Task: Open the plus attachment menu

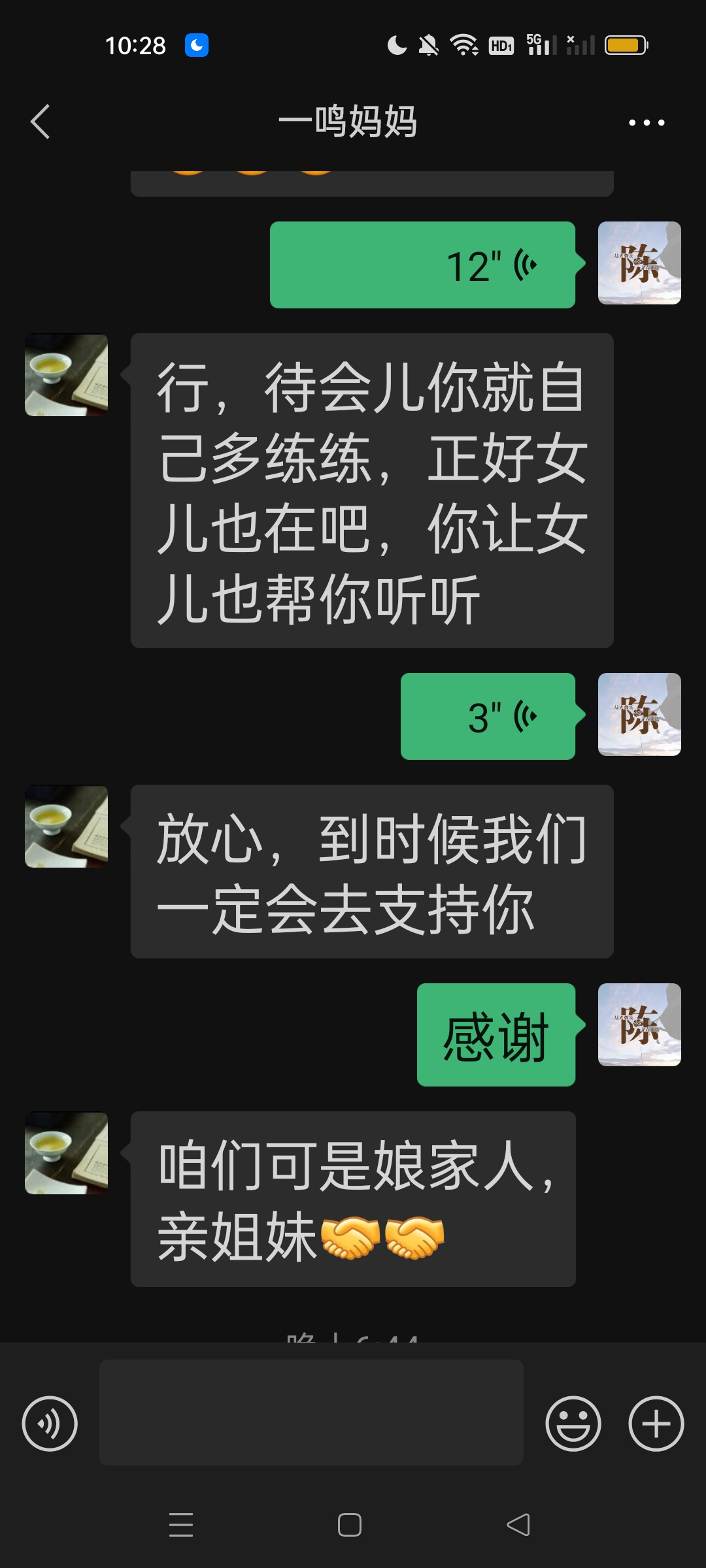Action: tap(656, 1422)
